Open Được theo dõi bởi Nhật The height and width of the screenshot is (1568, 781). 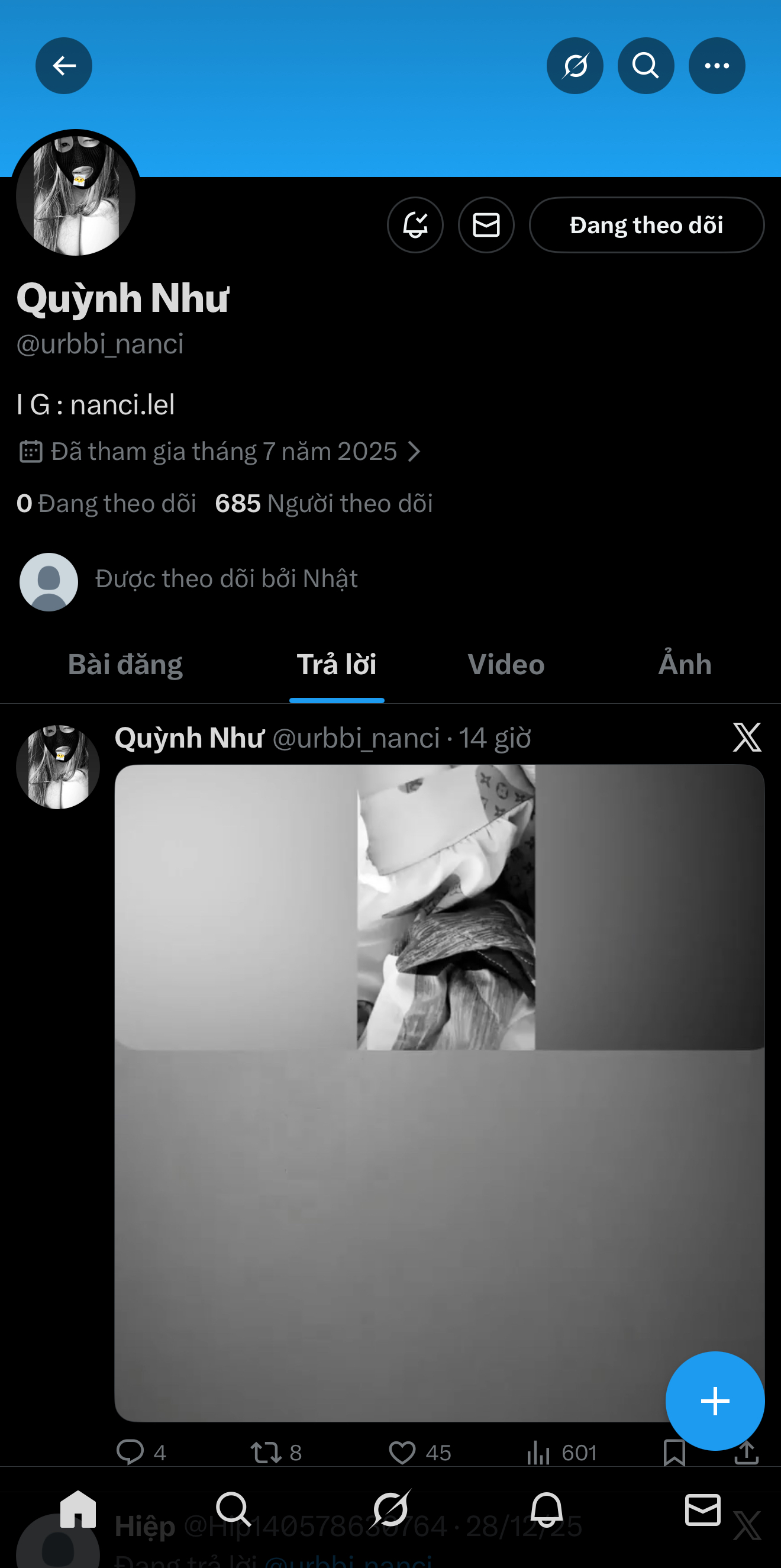point(225,579)
